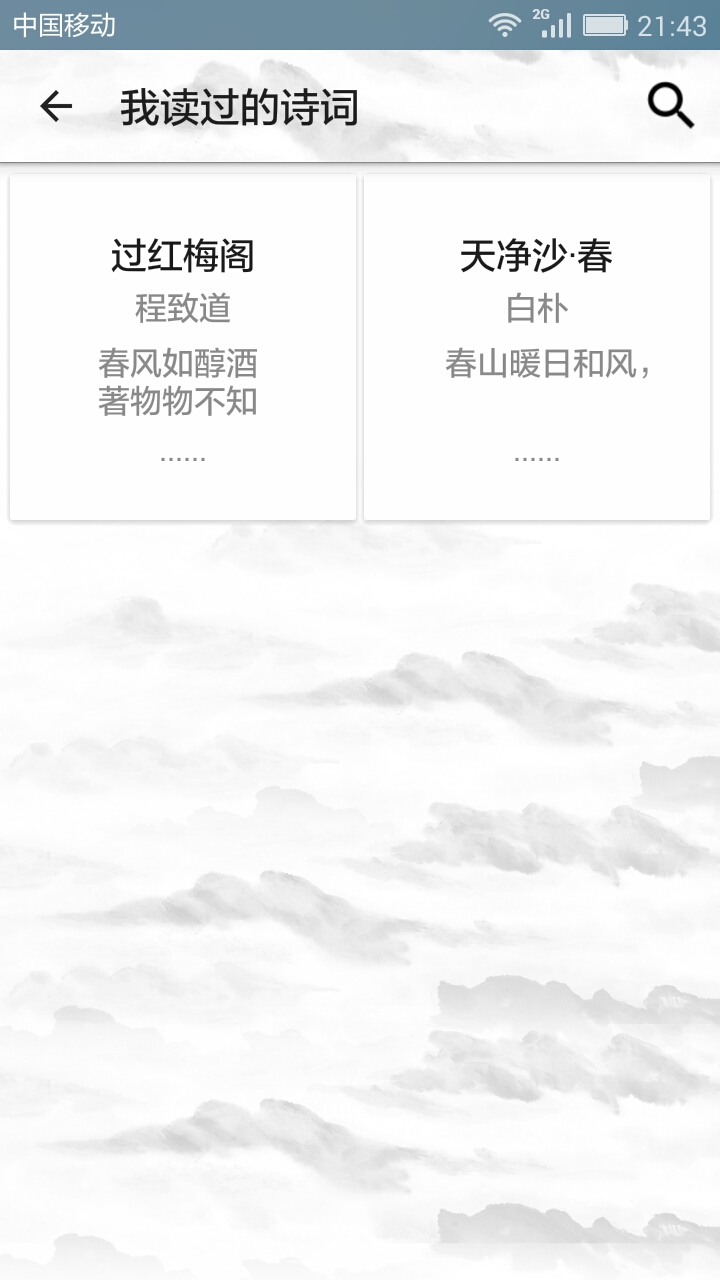Open the poem 天净沙·春

(x=537, y=256)
